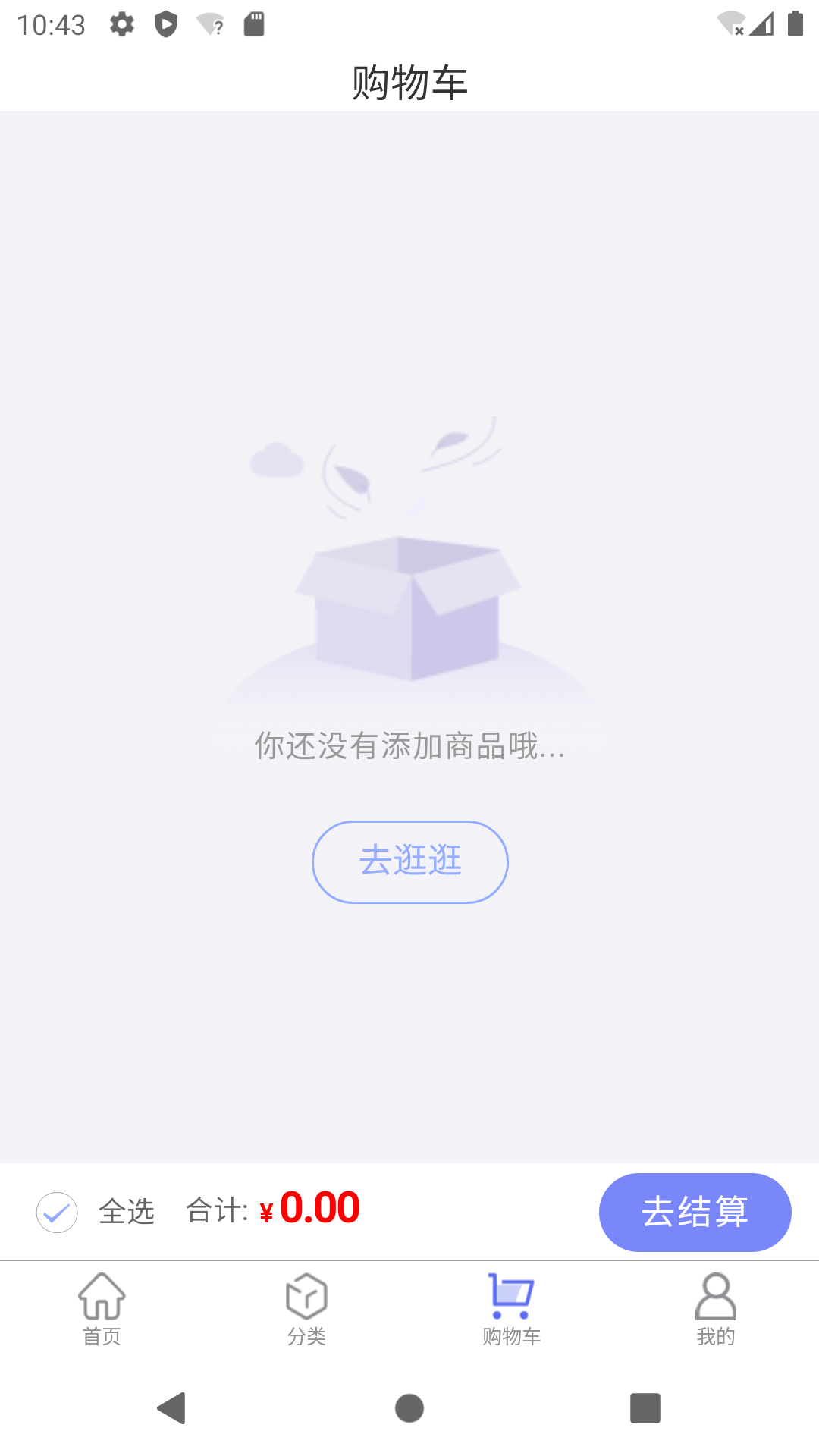Toggle the circular checkmark near 全选
The image size is (819, 1456).
pos(57,1212)
